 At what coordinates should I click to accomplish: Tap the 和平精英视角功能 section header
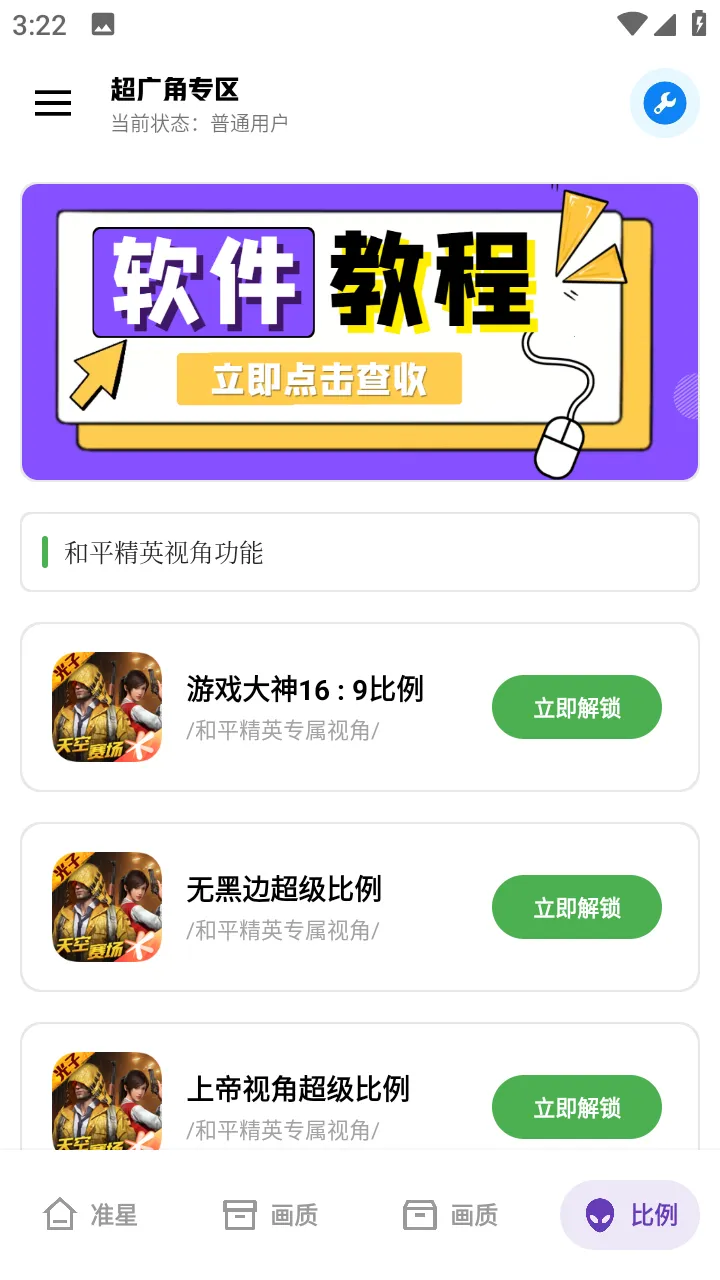tap(360, 552)
